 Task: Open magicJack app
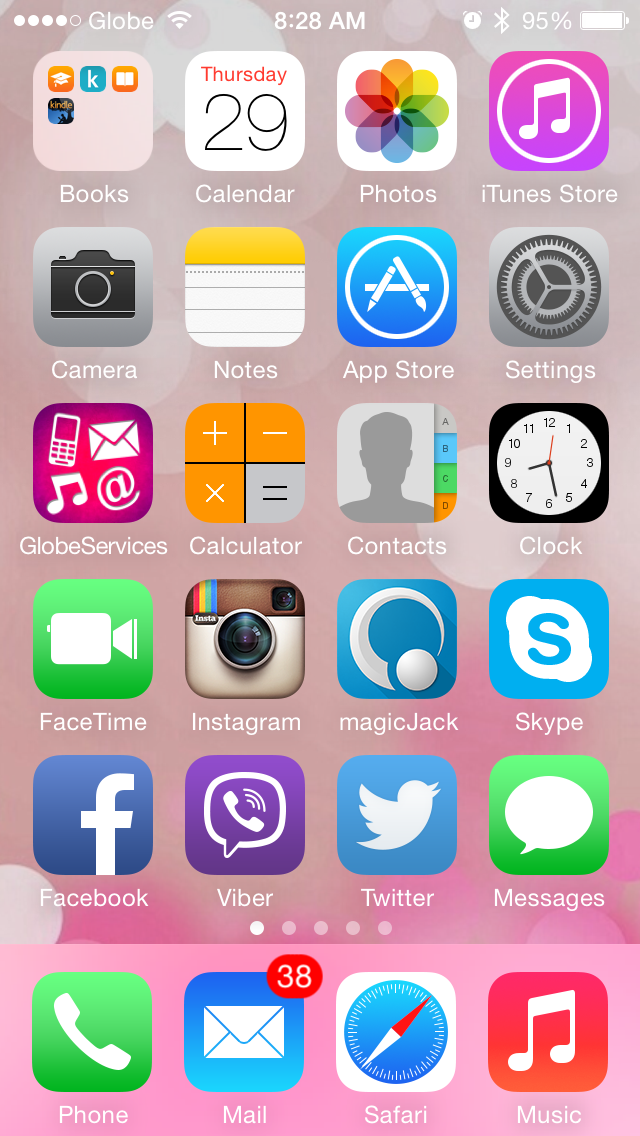(397, 639)
